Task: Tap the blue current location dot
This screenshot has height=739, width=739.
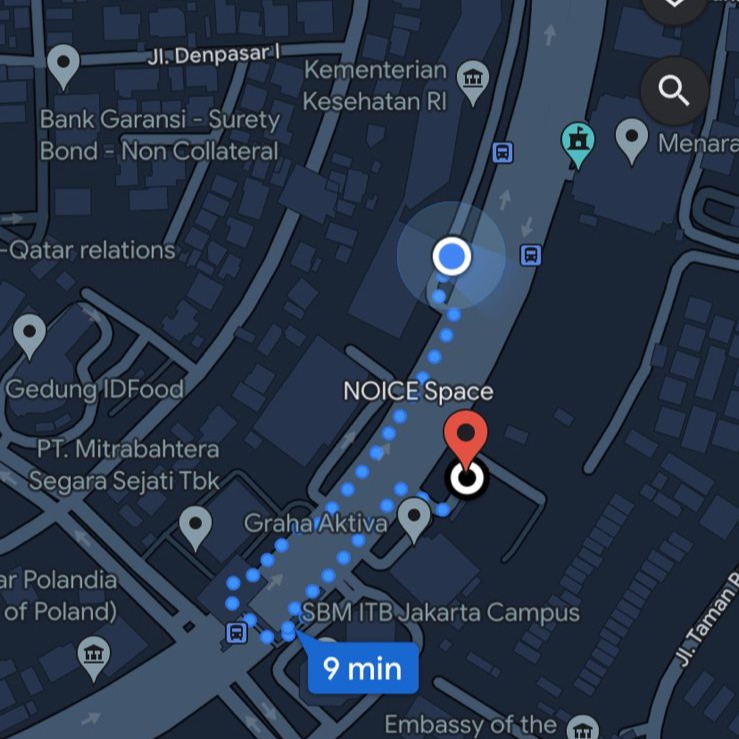Action: click(x=452, y=256)
